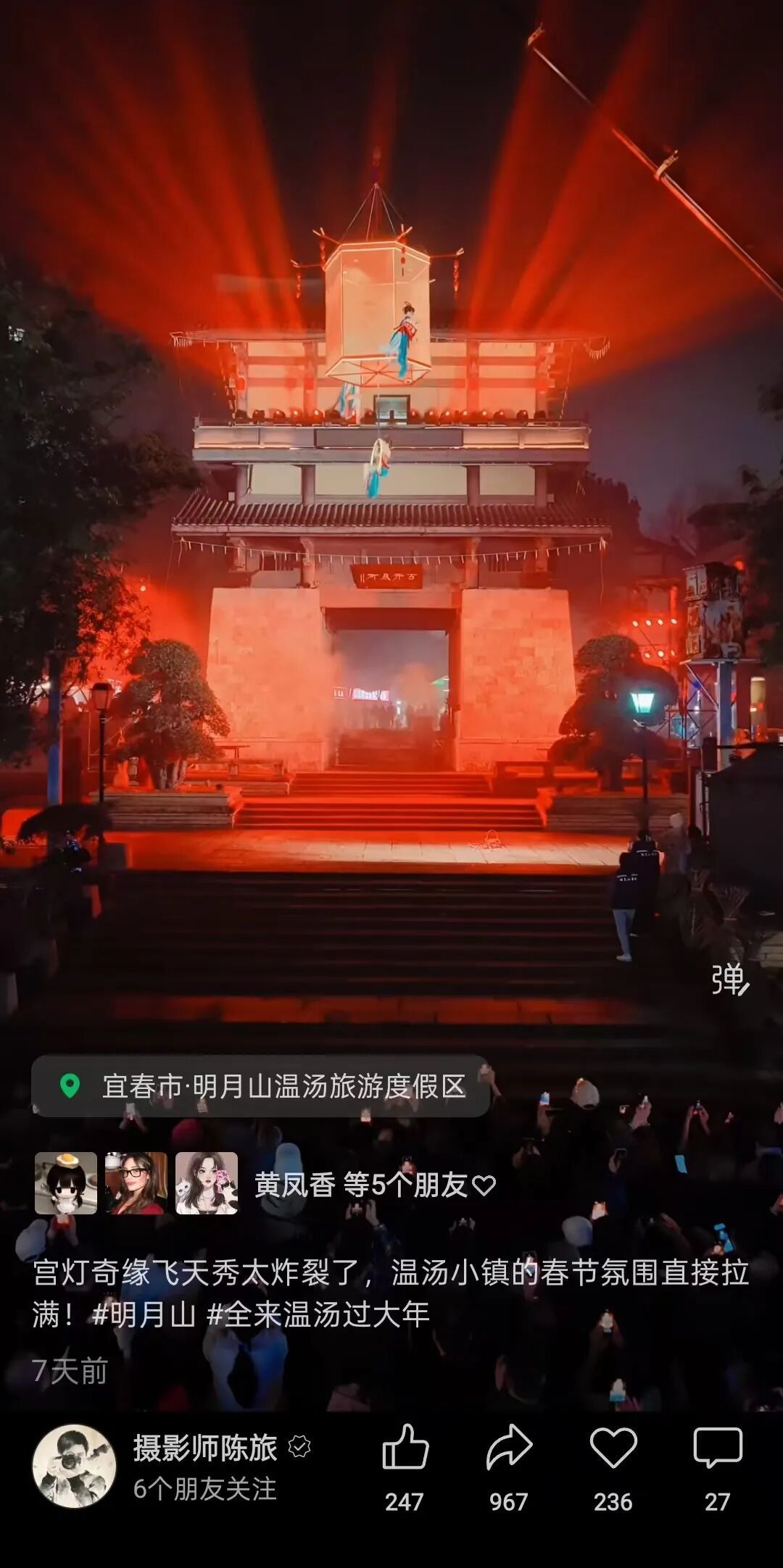Screen dimensions: 783x1568
Task: Tap the hashtag #明月山
Action: click(x=144, y=1314)
